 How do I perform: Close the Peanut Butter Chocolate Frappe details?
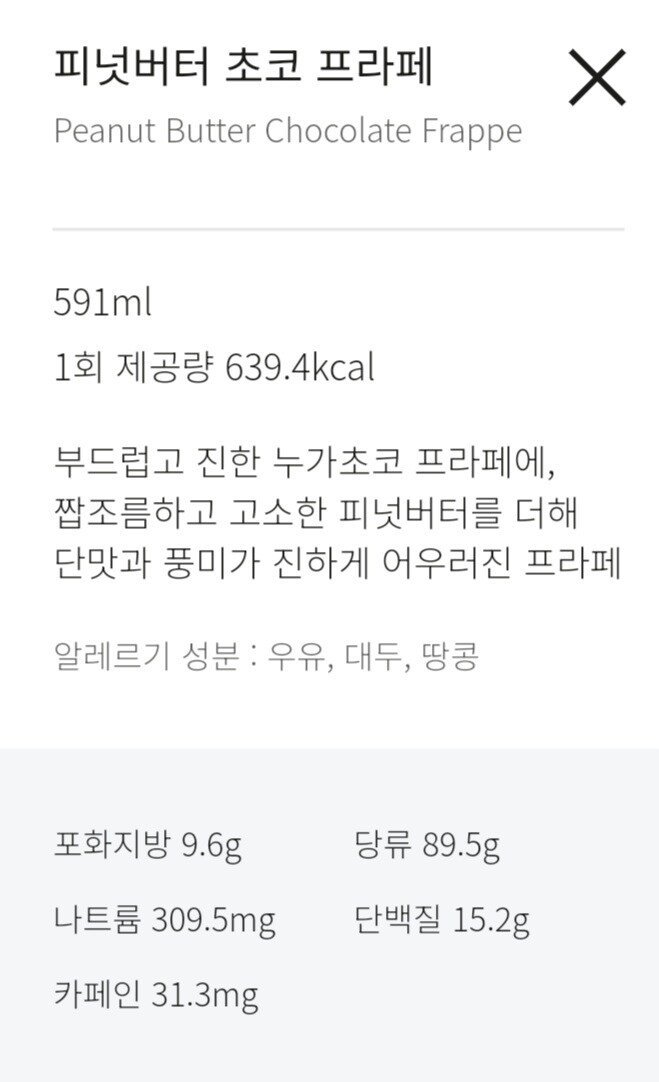597,79
